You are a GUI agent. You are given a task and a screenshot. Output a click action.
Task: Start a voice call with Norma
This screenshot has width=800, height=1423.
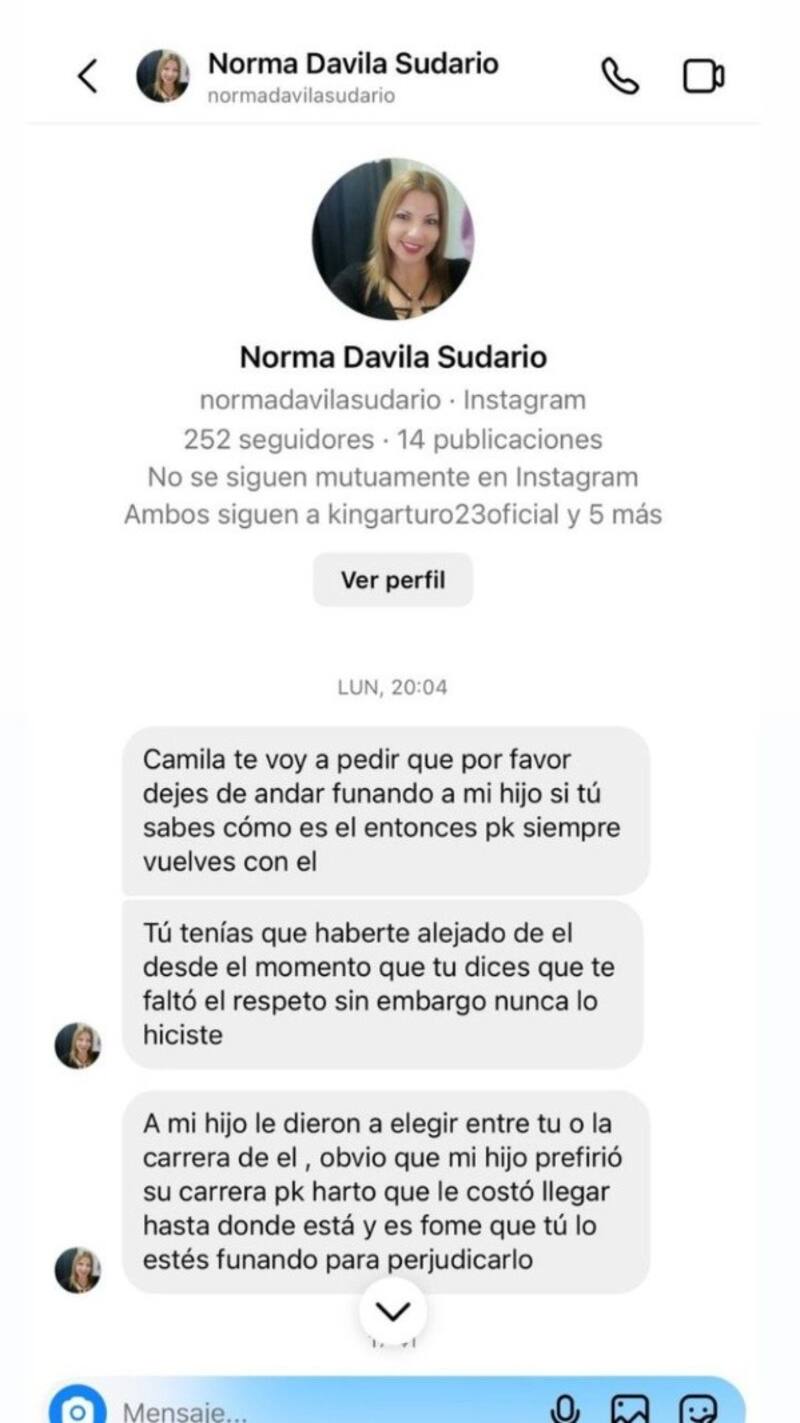(619, 76)
